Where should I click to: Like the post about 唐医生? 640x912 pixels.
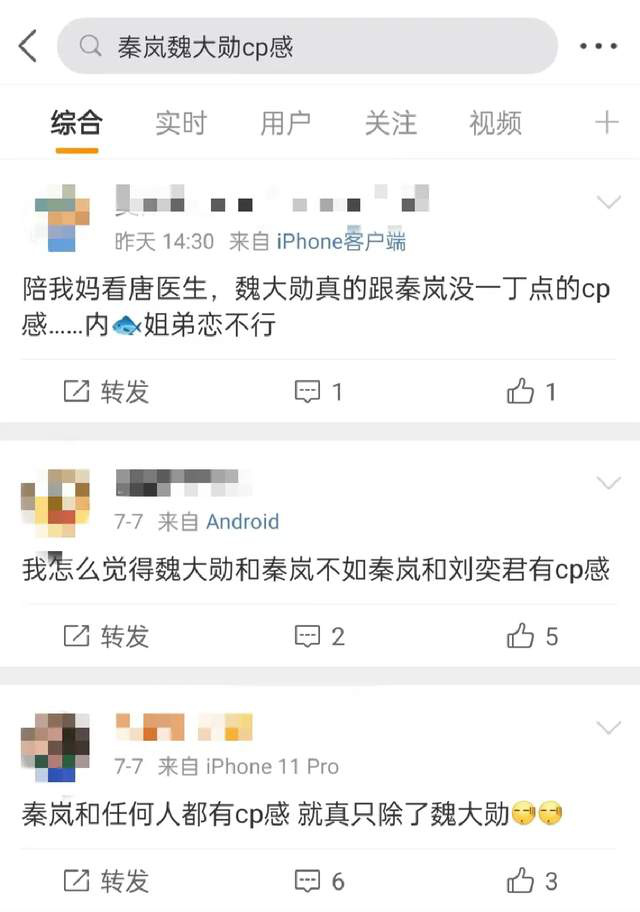coord(531,392)
